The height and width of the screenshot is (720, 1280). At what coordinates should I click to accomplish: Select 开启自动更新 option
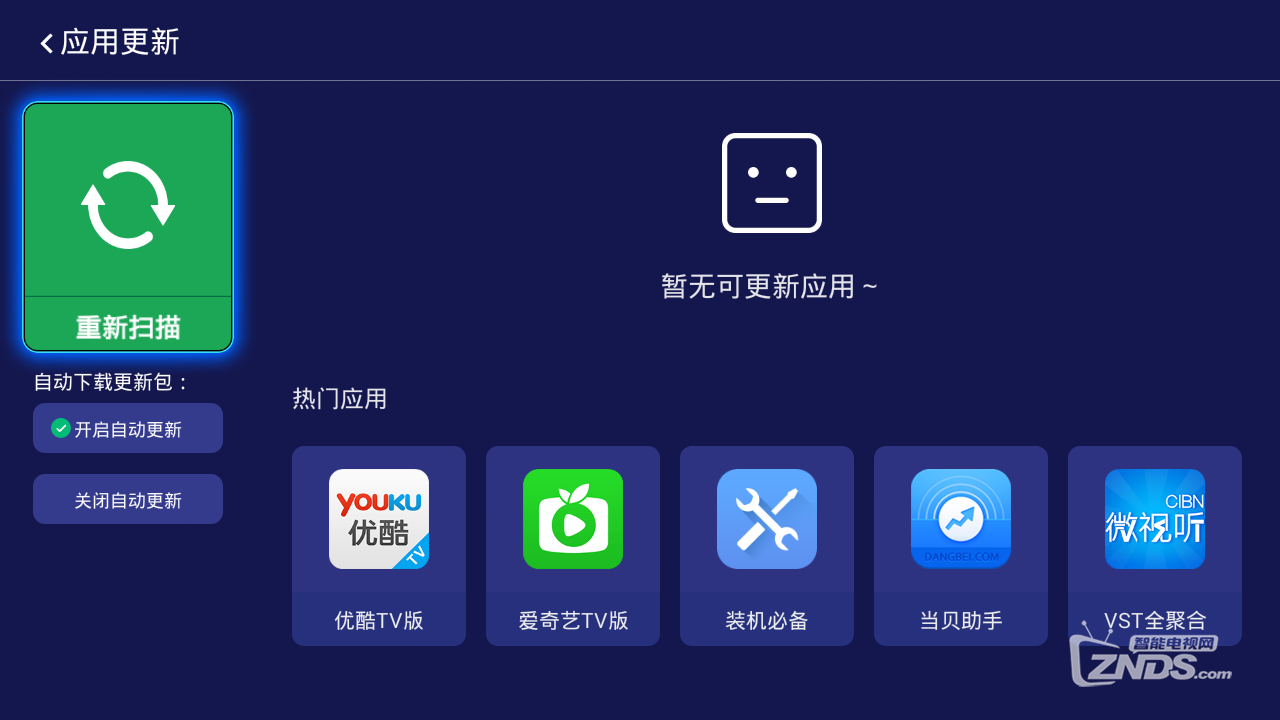(128, 429)
